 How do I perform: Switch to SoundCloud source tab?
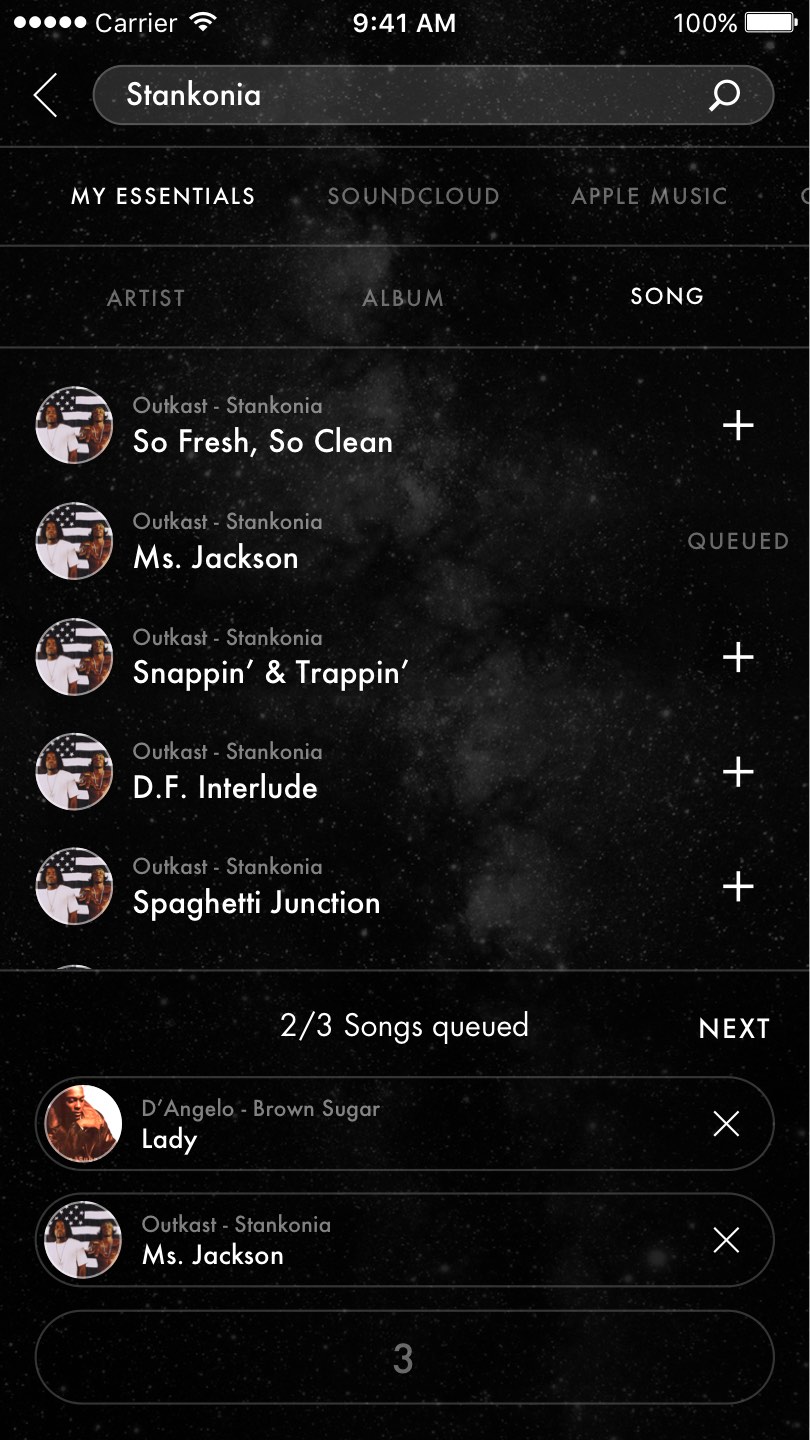[413, 197]
